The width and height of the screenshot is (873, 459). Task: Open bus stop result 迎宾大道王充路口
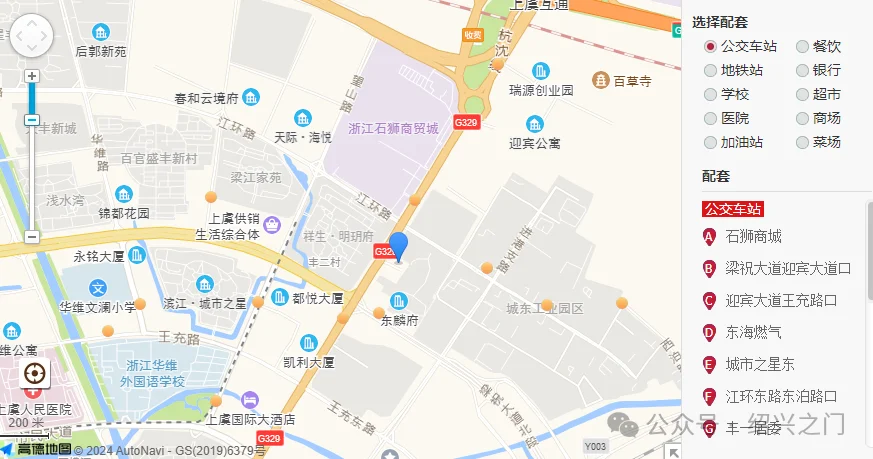[780, 301]
